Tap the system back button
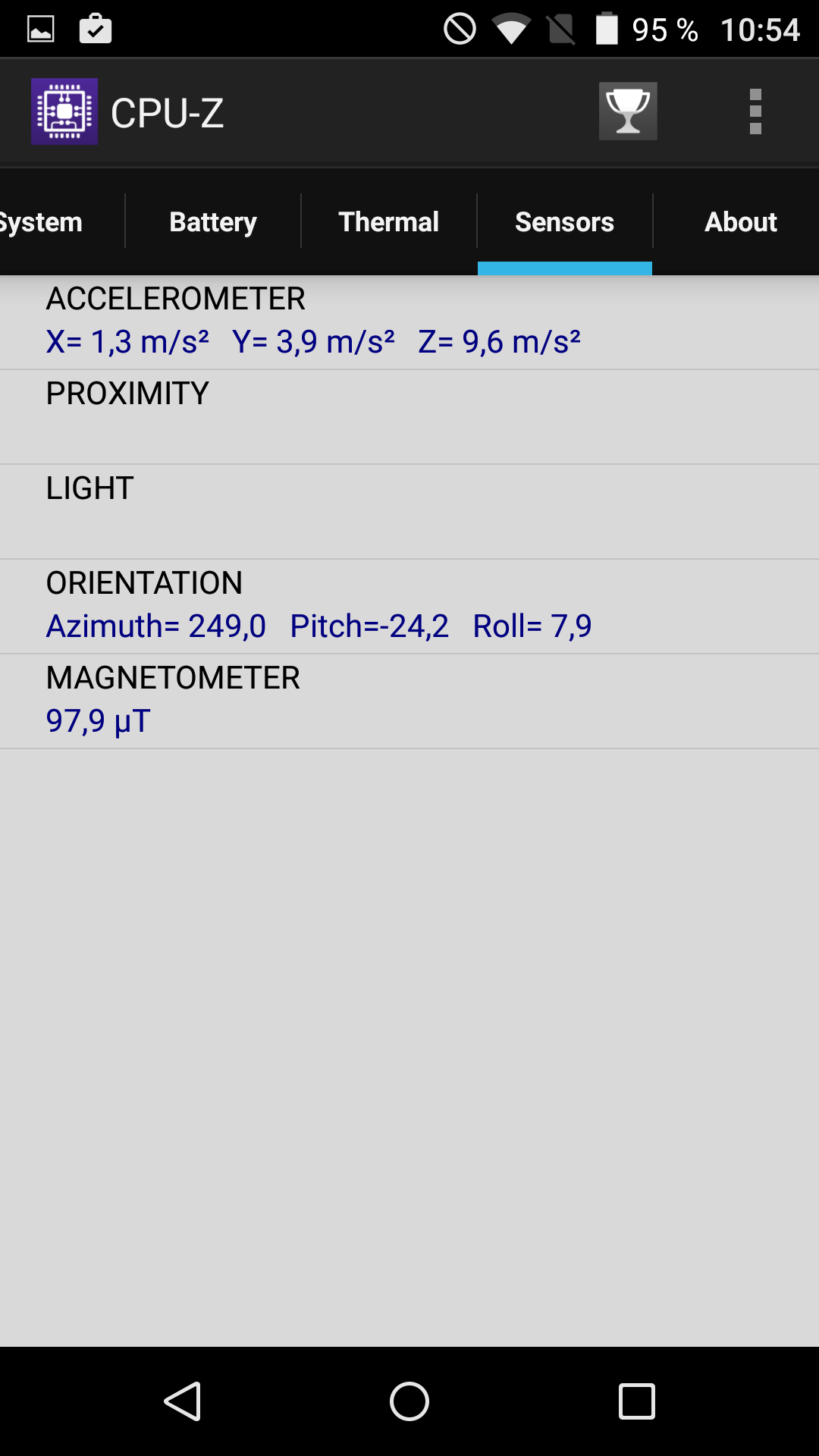This screenshot has width=819, height=1456. click(182, 1401)
